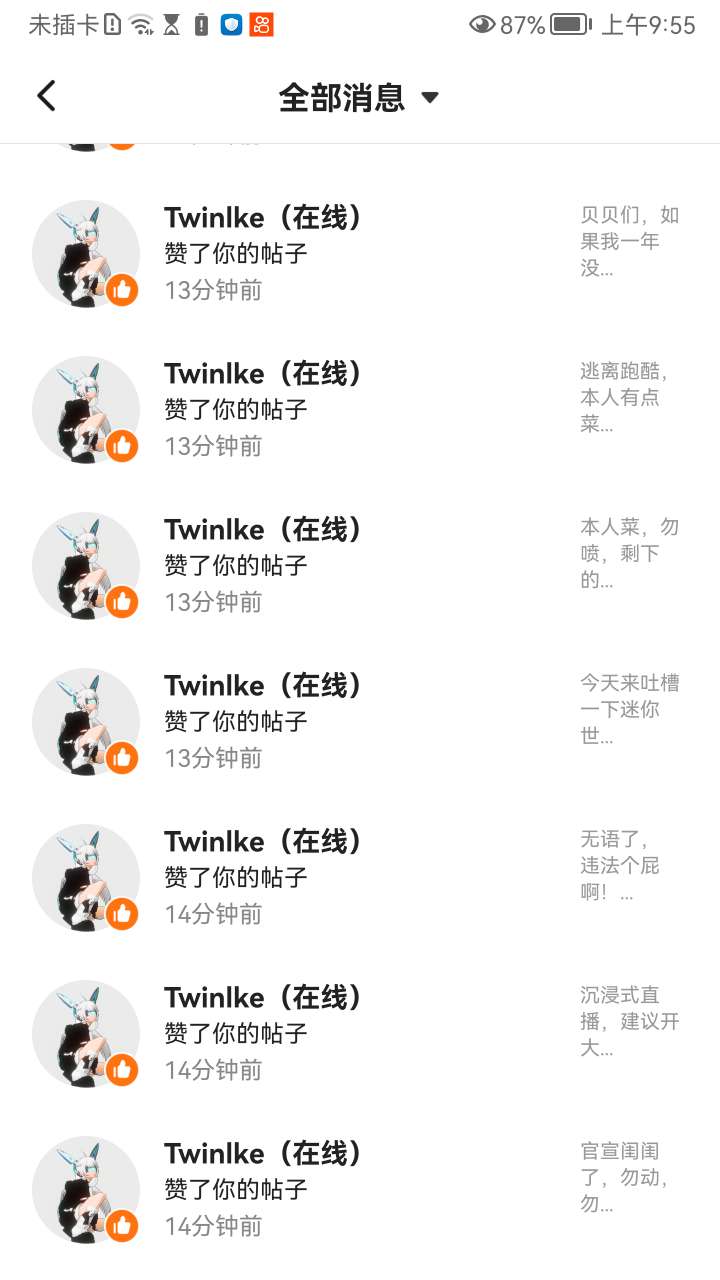Open the like notification for 官宣闺闺了 post
This screenshot has width=720, height=1280.
(360, 1190)
